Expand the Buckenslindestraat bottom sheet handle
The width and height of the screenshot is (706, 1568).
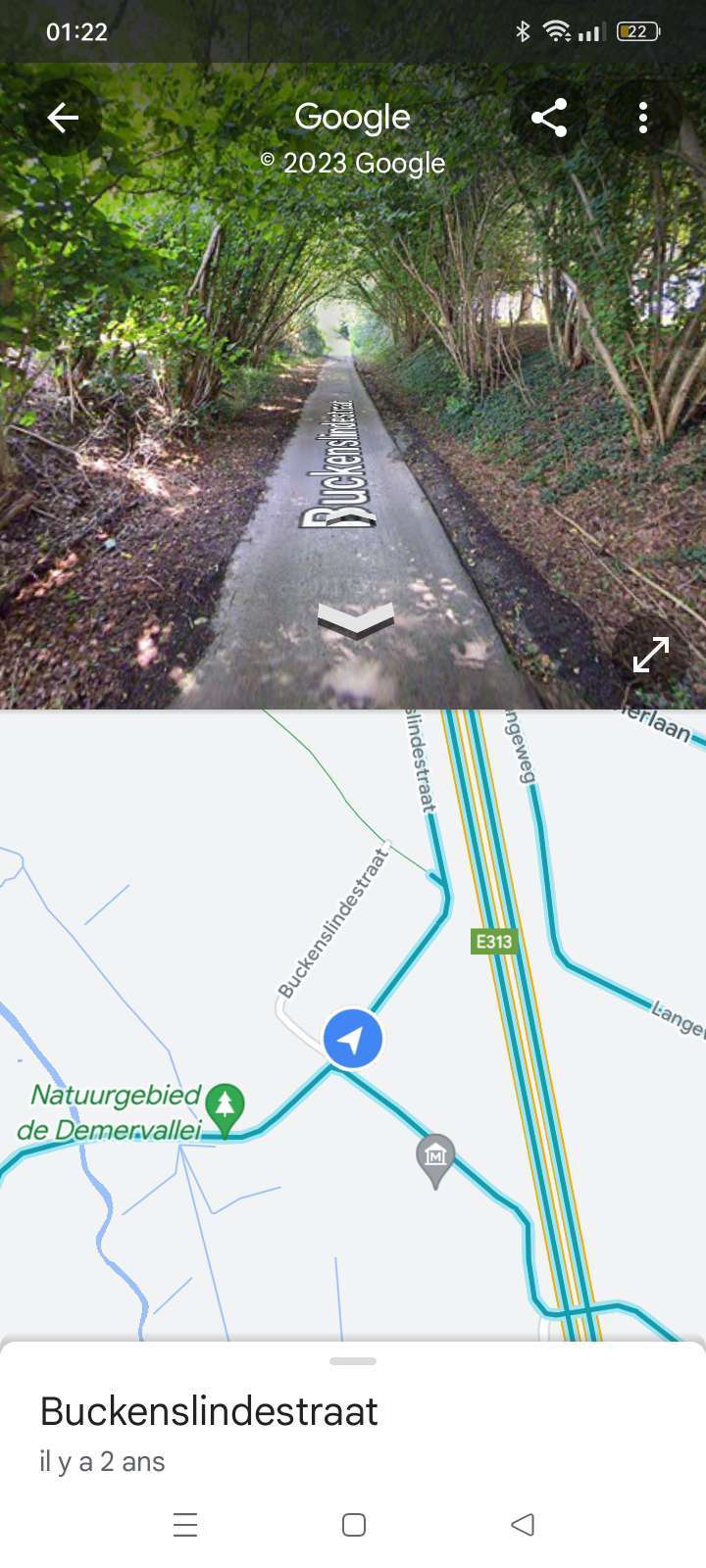[x=353, y=1361]
